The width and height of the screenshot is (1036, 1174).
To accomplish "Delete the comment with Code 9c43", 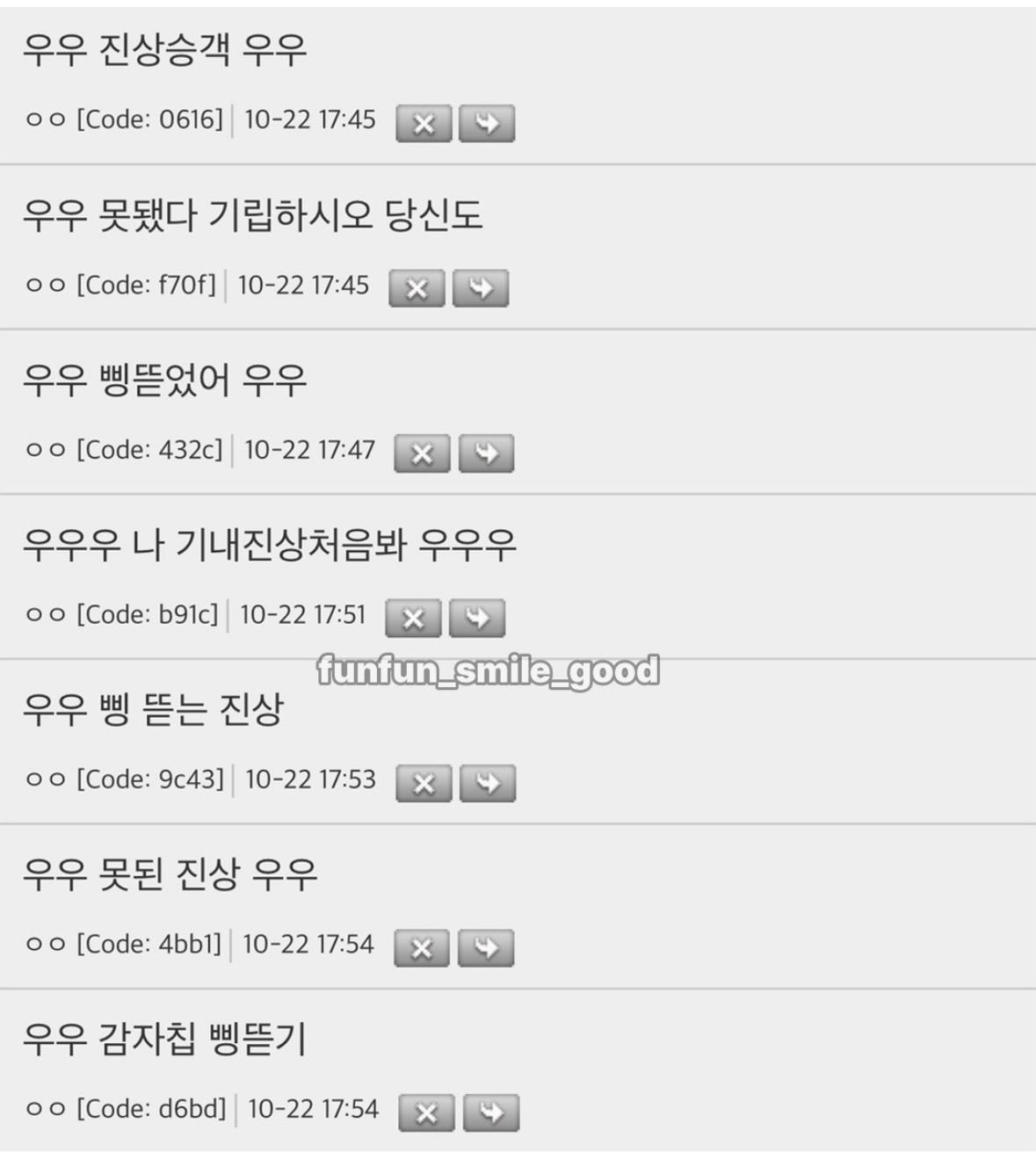I will click(424, 783).
